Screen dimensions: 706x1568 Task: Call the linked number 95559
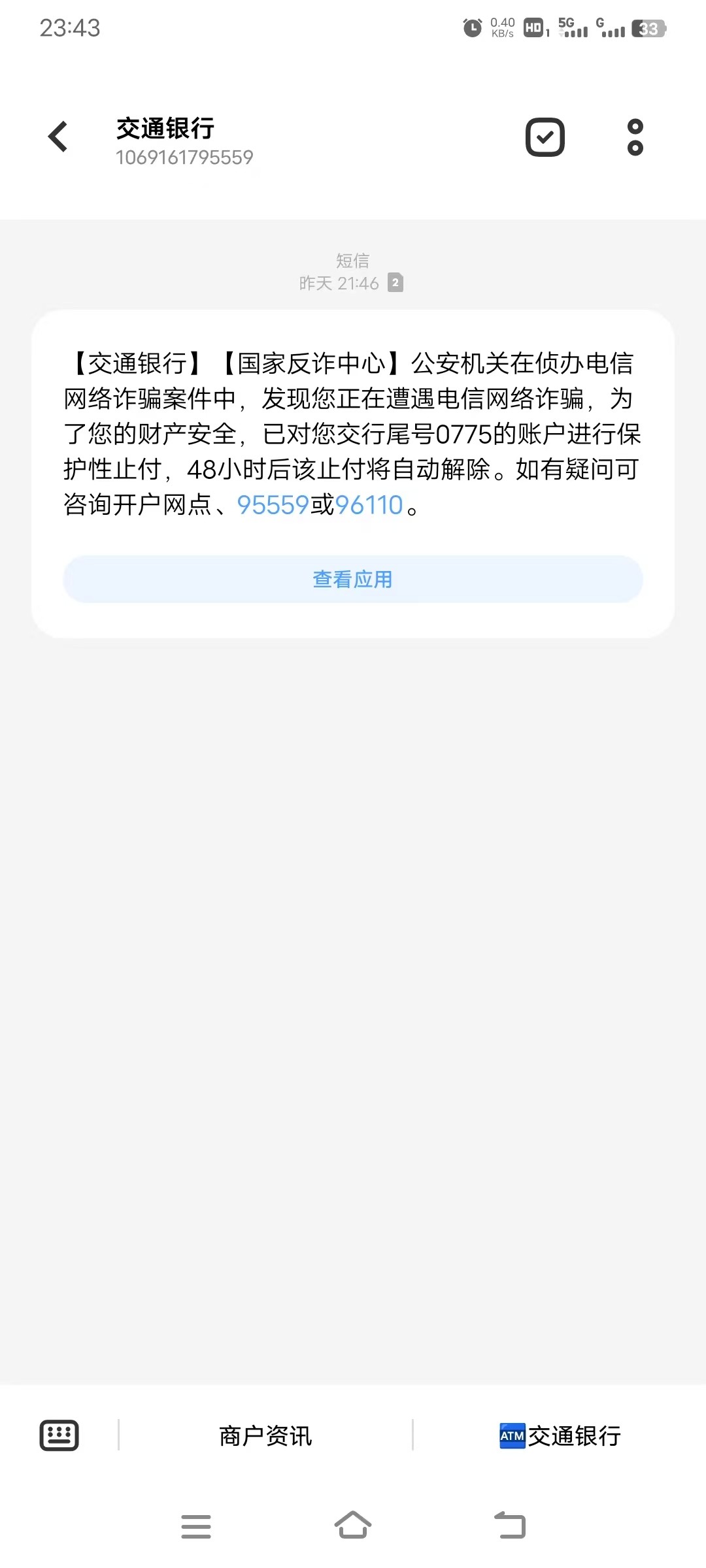coord(273,505)
